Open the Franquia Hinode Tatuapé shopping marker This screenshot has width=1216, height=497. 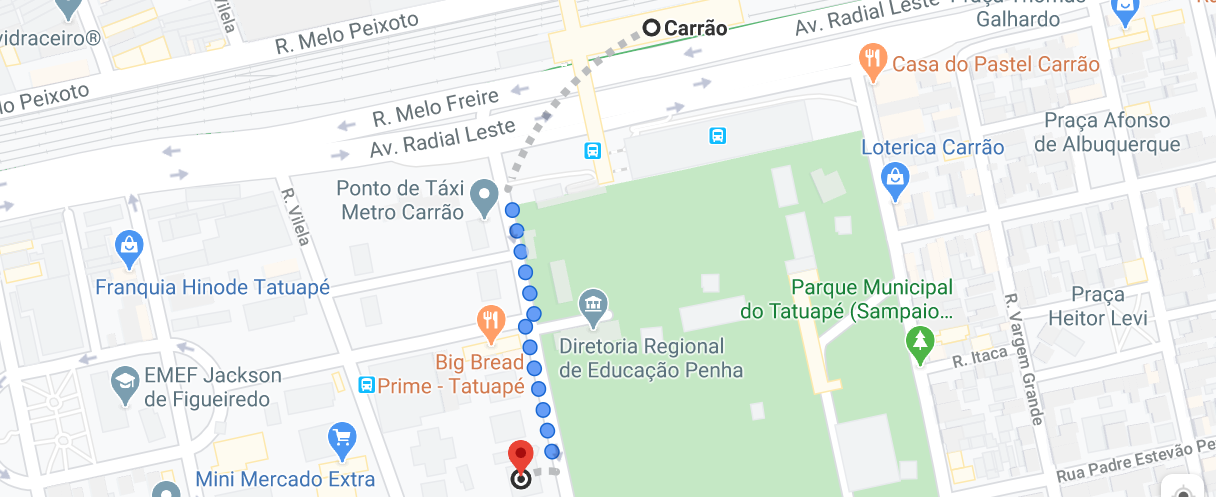(x=130, y=243)
